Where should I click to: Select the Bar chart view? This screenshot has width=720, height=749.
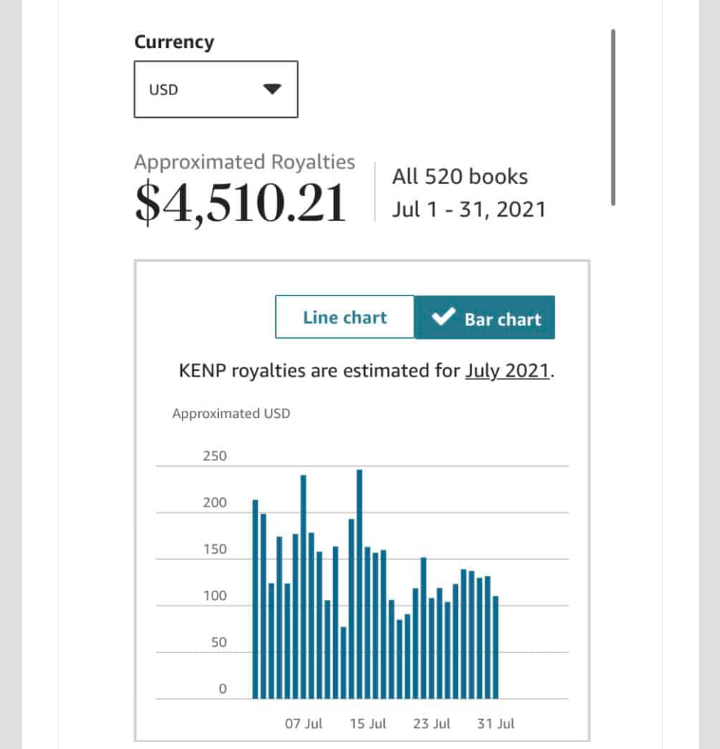pos(485,318)
